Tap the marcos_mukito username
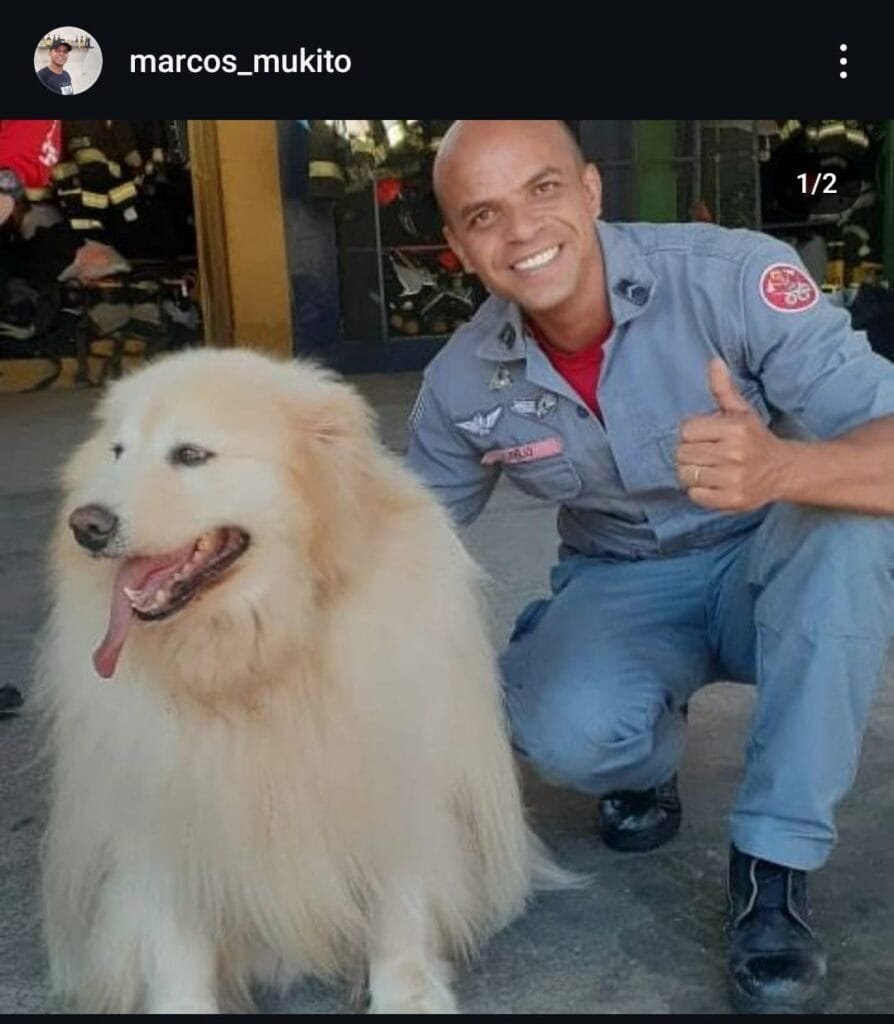 tap(240, 62)
